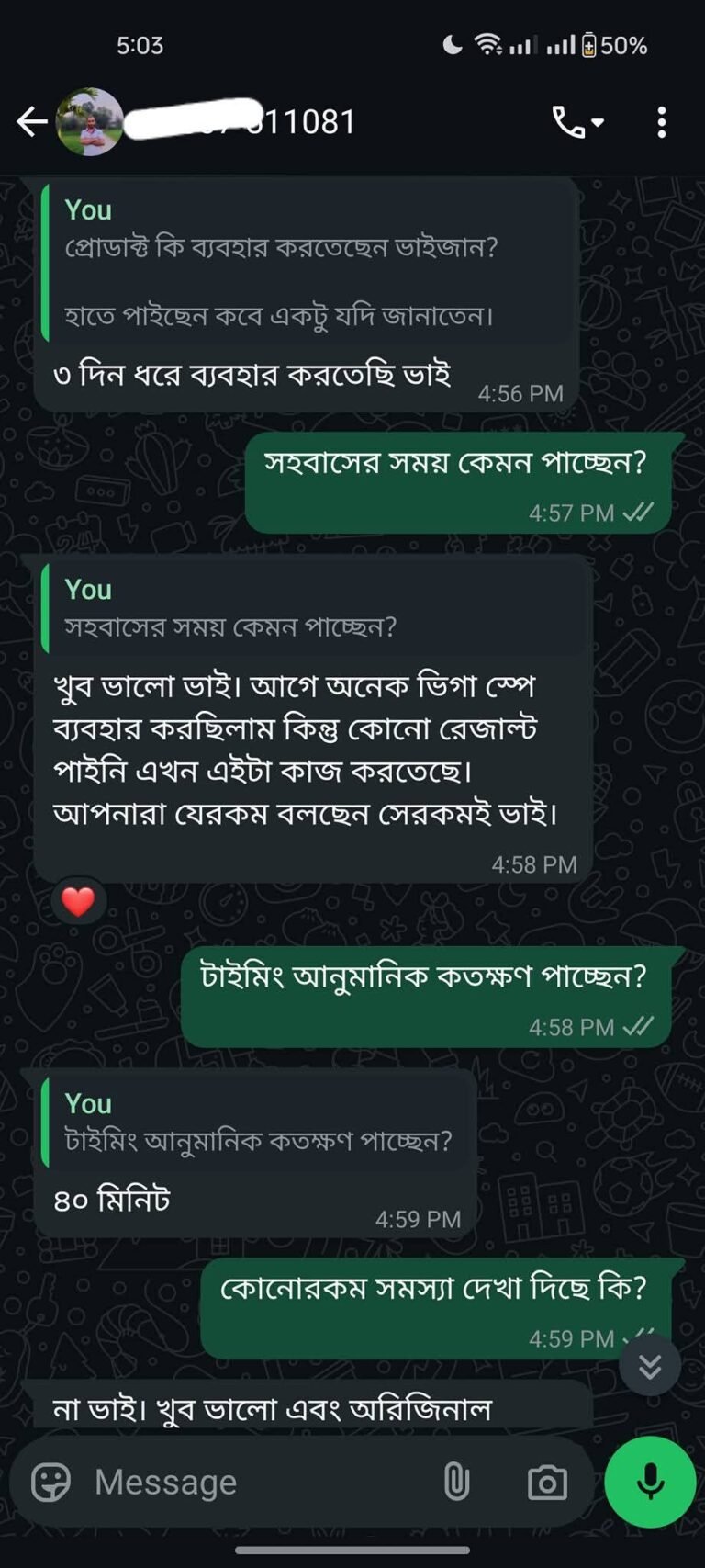The width and height of the screenshot is (705, 1568).
Task: Attach a file with the paperclip
Action: [456, 1482]
